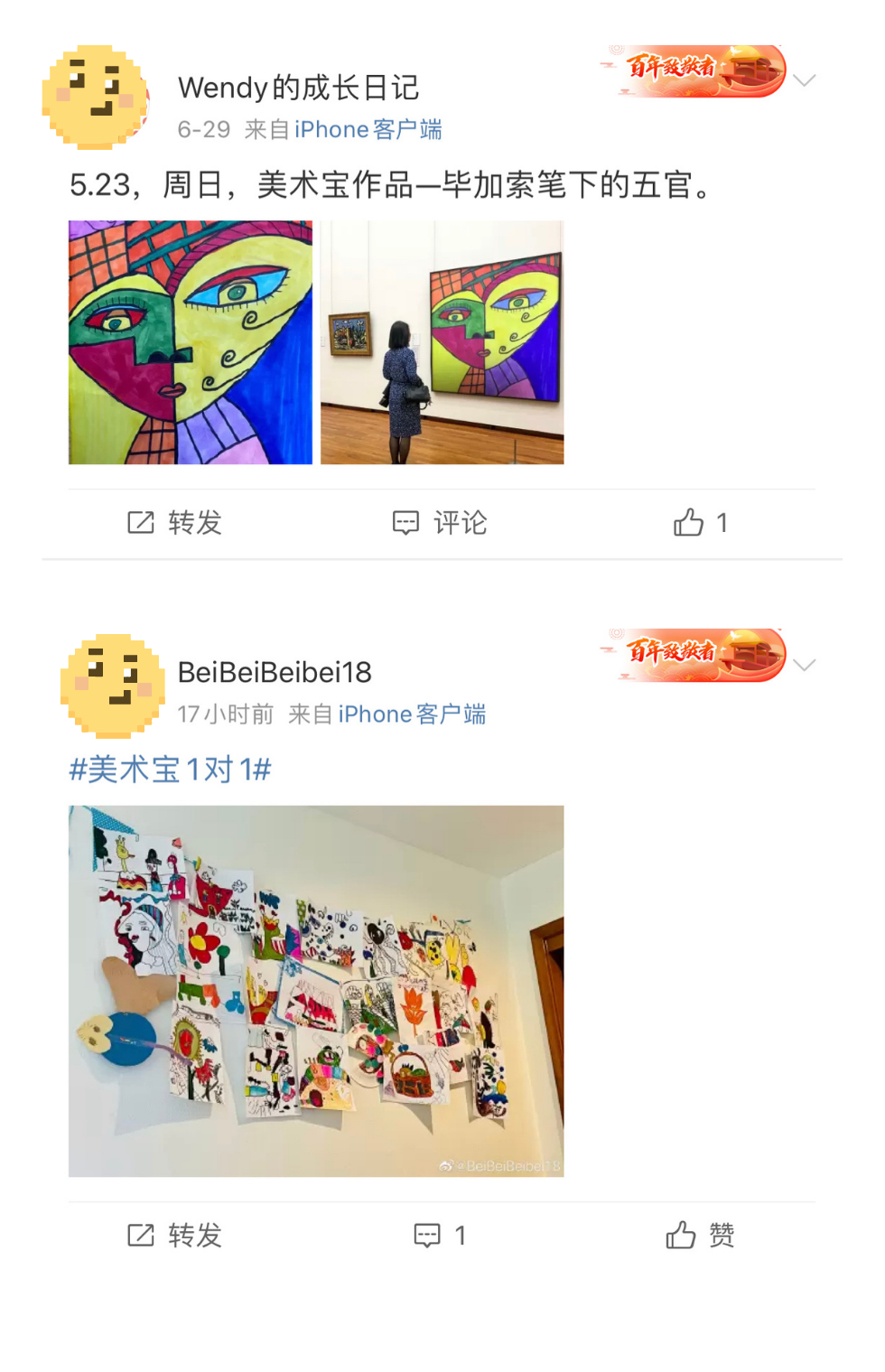885x1372 pixels.
Task: Repost BeiBeiBeibei18's post via 转发
Action: pyautogui.click(x=174, y=1235)
